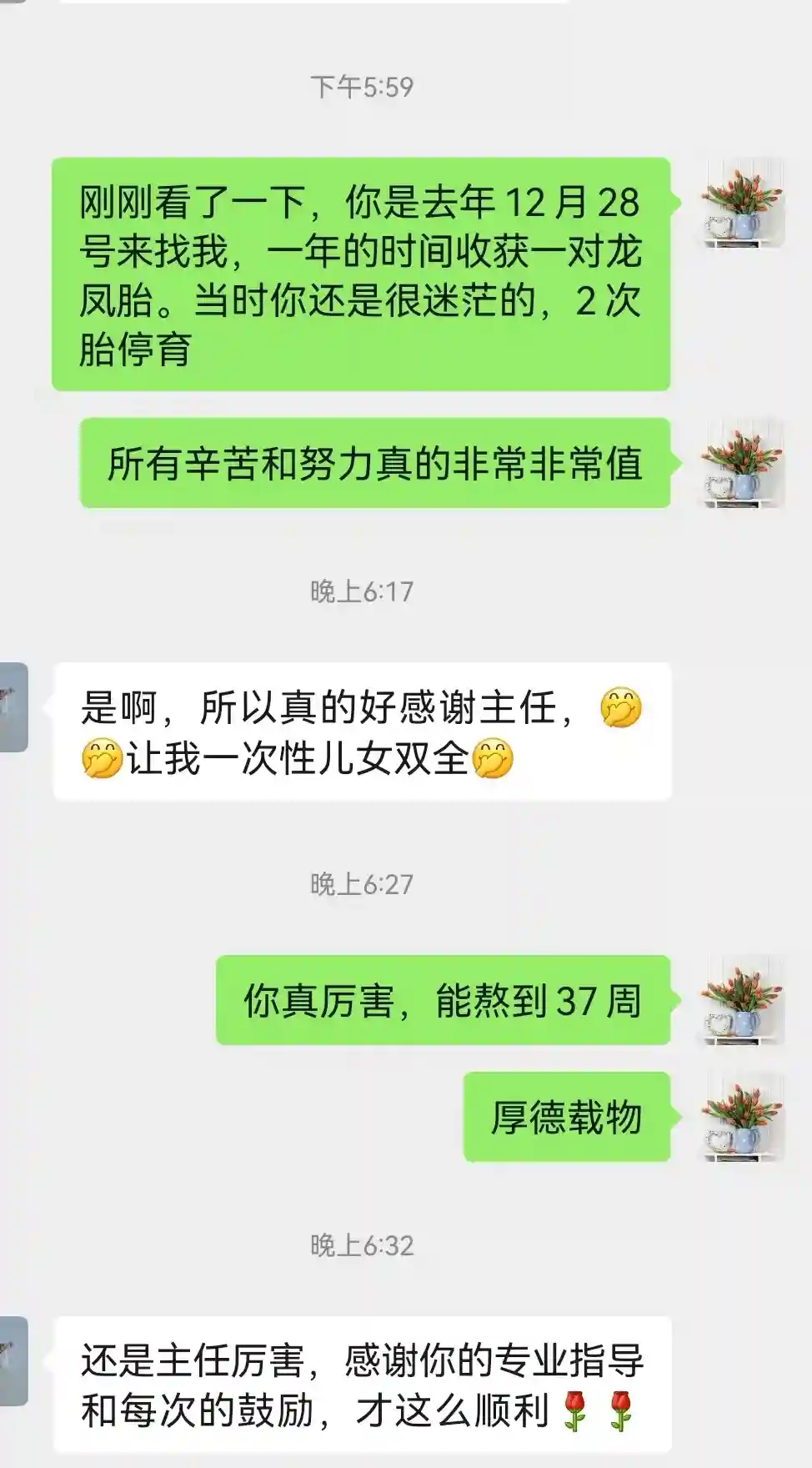Tap contact avatar beside 还是主任厉害 message
Screen dimensions: 812x1468
coord(13,1361)
